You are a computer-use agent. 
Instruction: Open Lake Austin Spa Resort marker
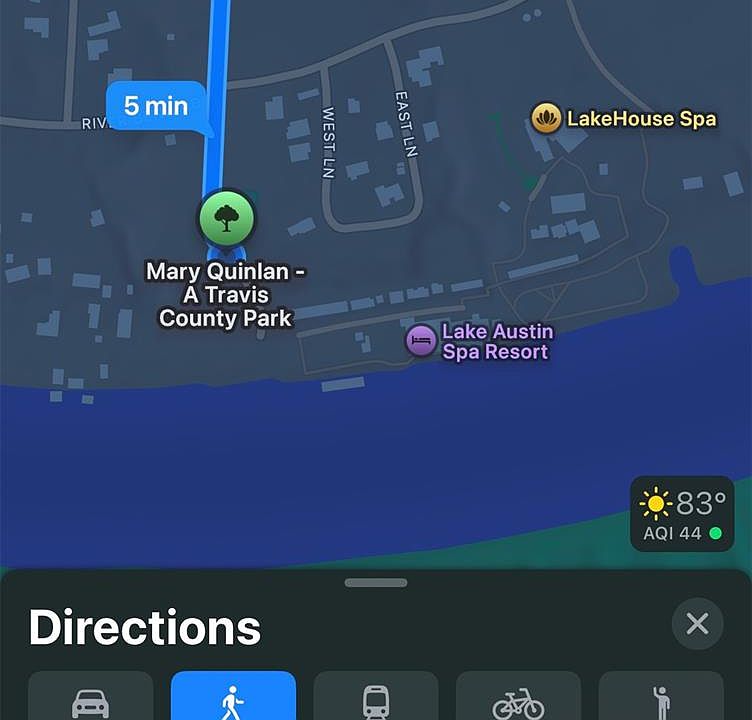point(421,341)
